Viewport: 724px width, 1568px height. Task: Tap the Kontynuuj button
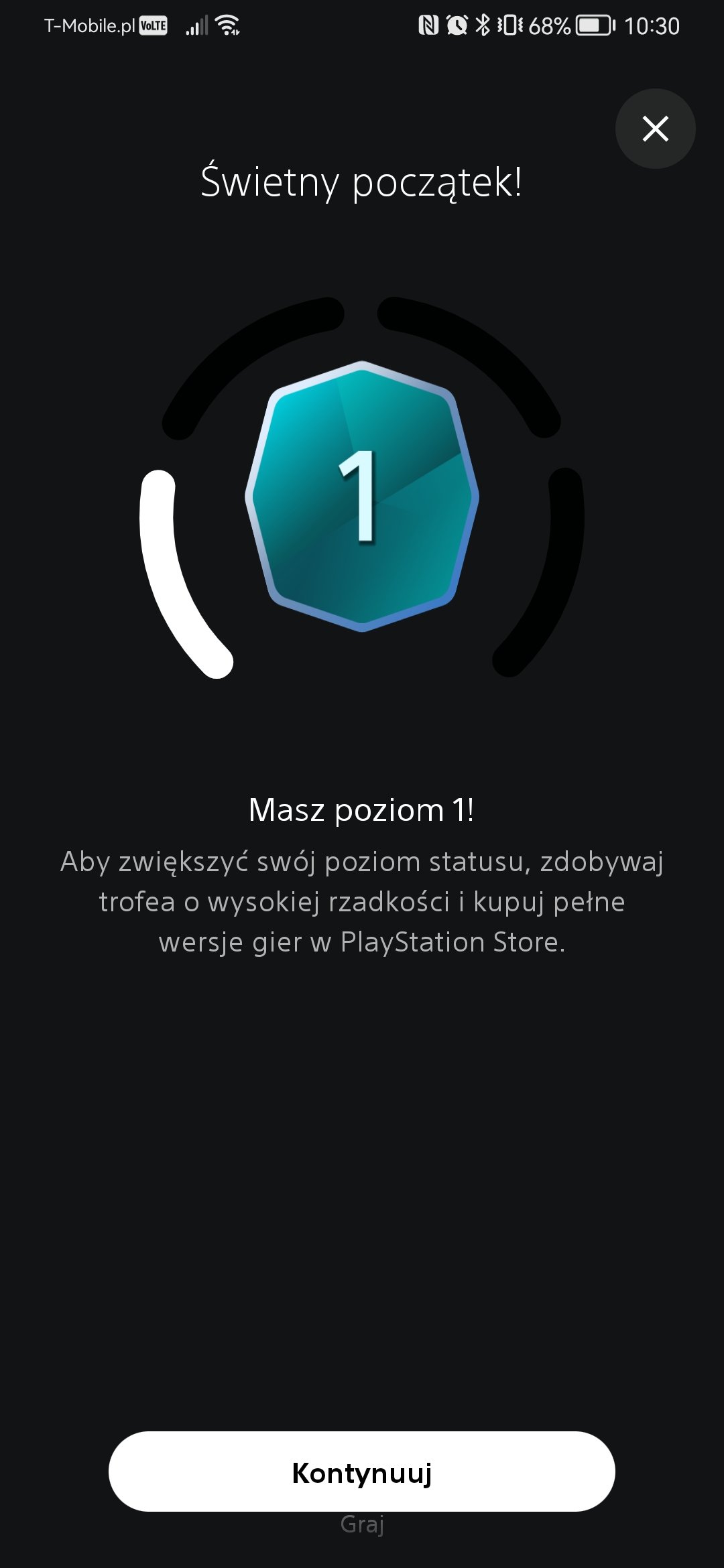(362, 1472)
